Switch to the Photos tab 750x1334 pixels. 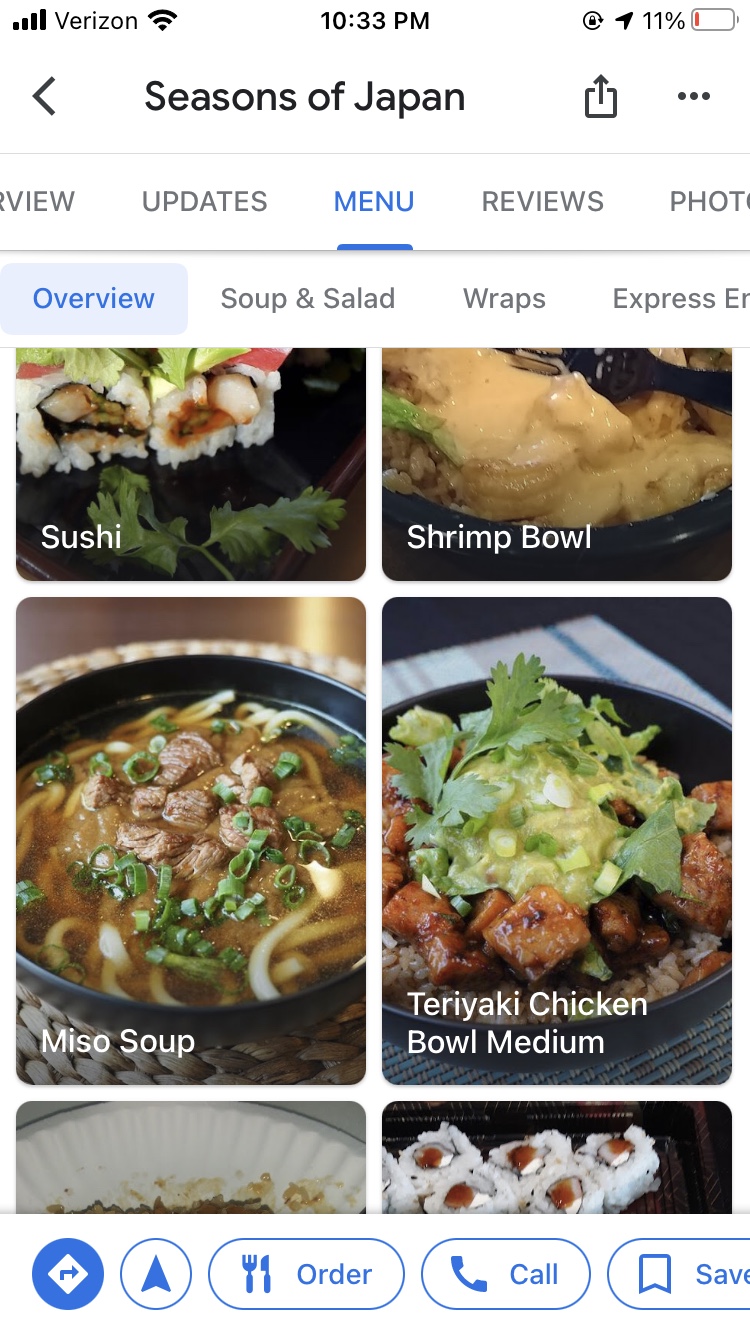(710, 201)
